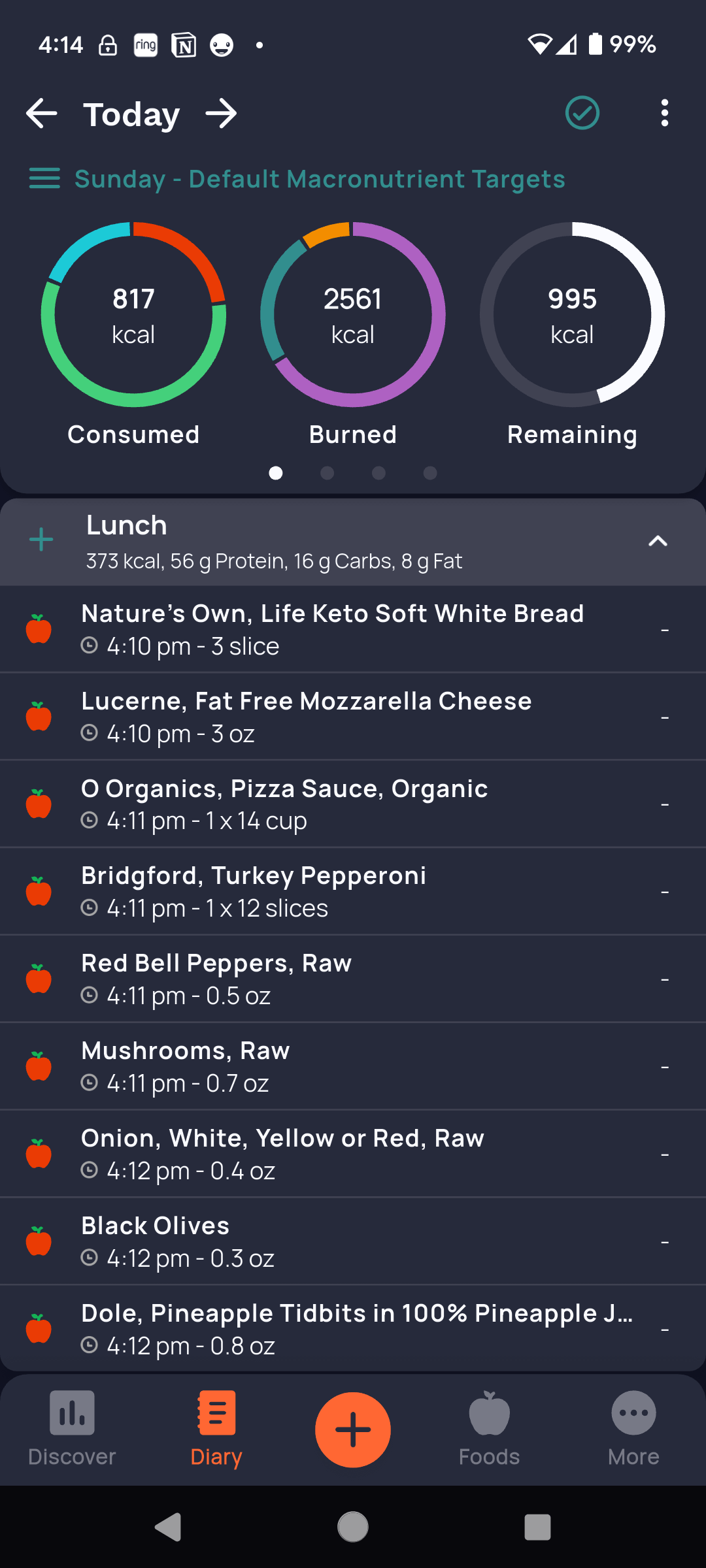Switch to the Foods tab

(x=489, y=1429)
